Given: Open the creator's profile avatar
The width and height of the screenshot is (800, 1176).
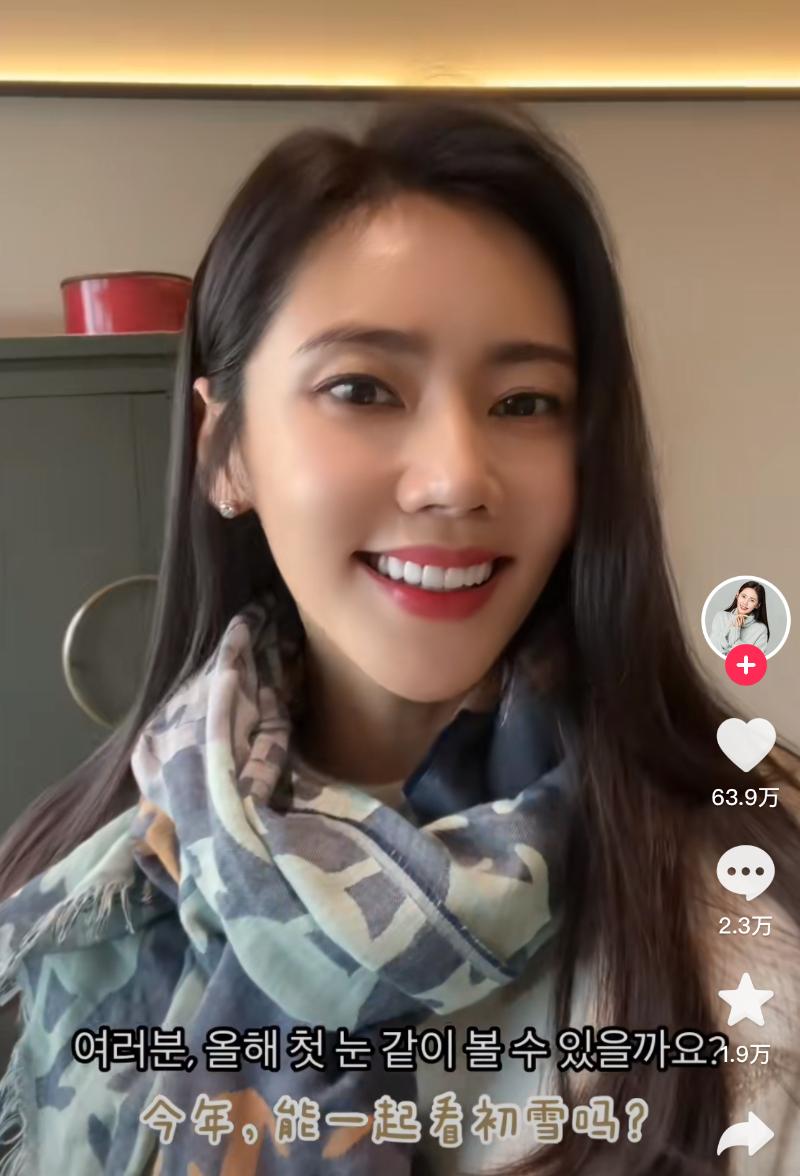Looking at the screenshot, I should (745, 617).
